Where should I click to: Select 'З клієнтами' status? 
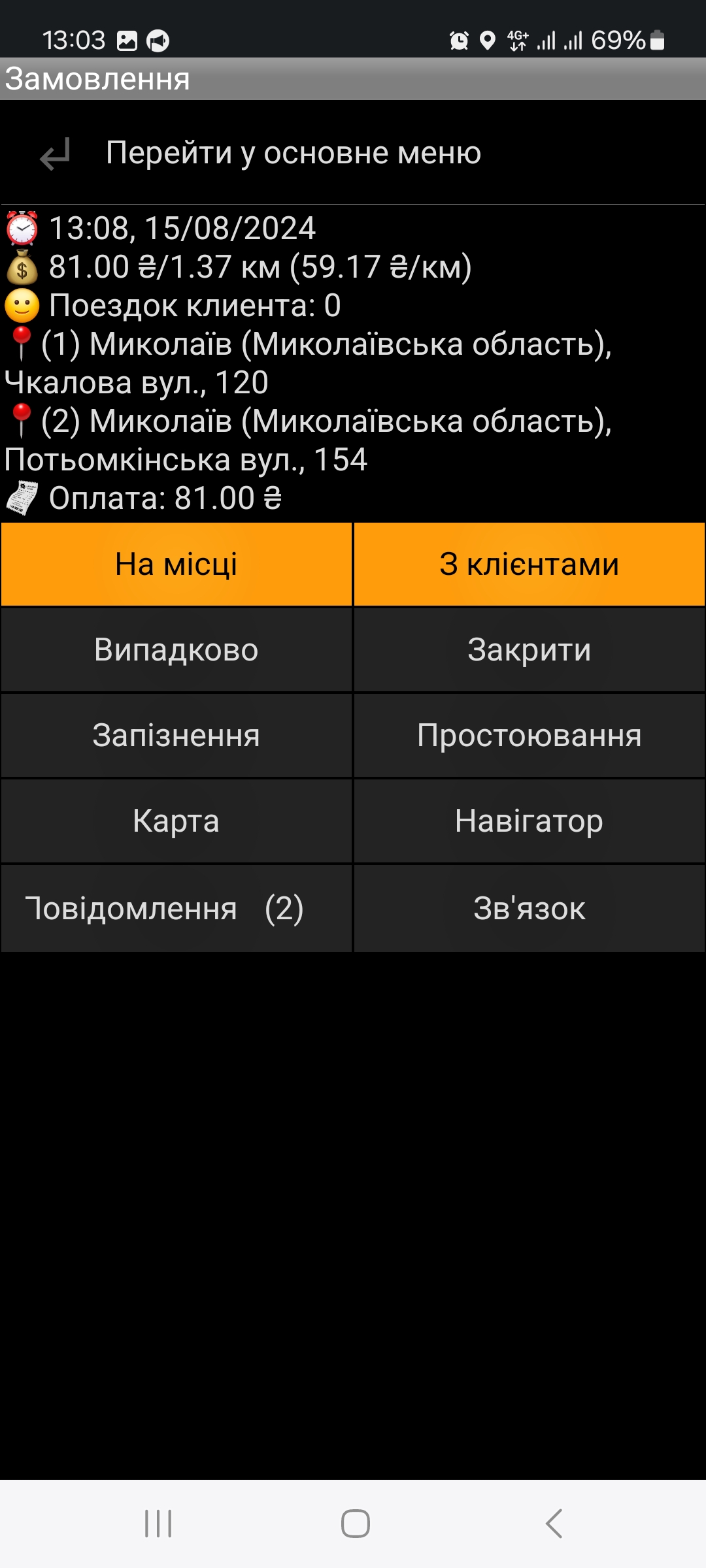[x=529, y=564]
